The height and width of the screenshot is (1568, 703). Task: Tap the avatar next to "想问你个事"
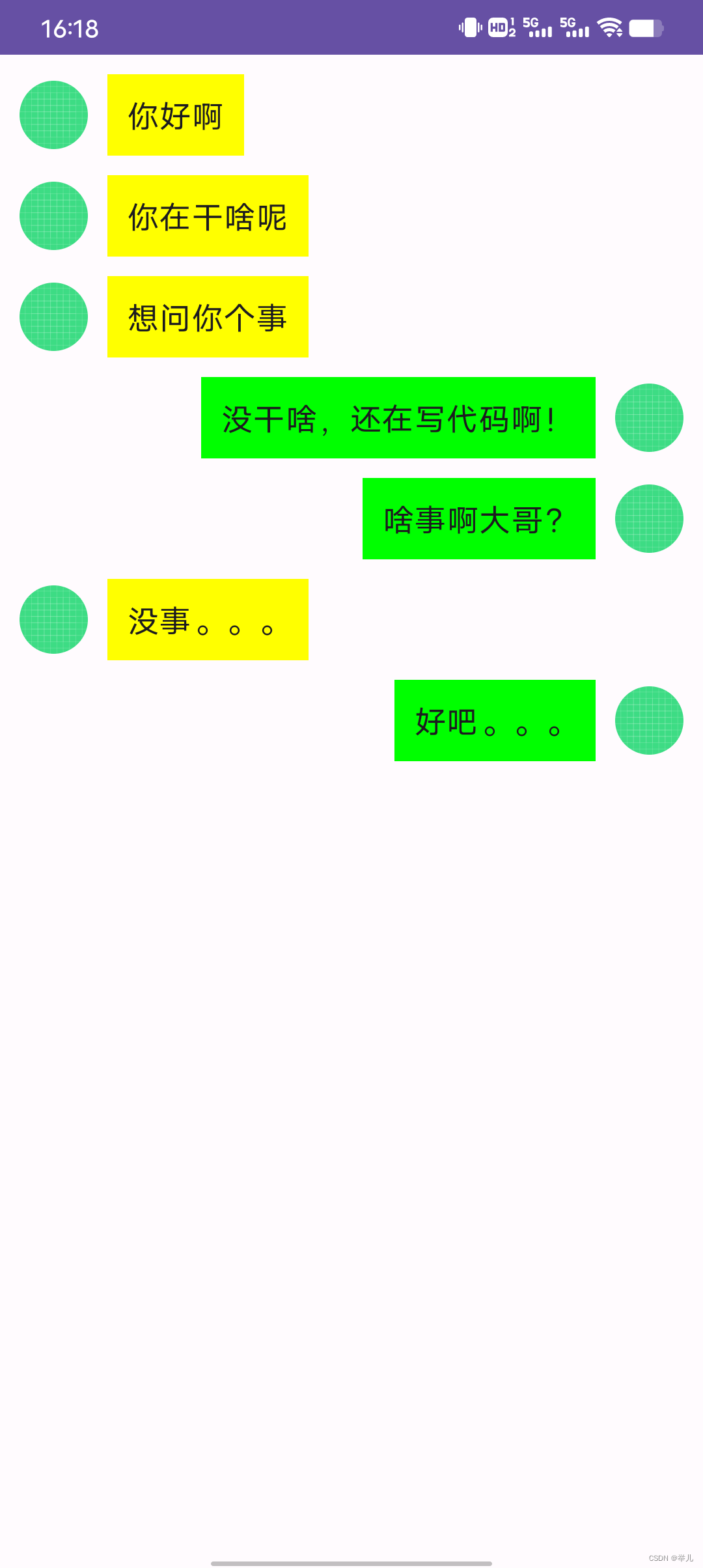(54, 317)
